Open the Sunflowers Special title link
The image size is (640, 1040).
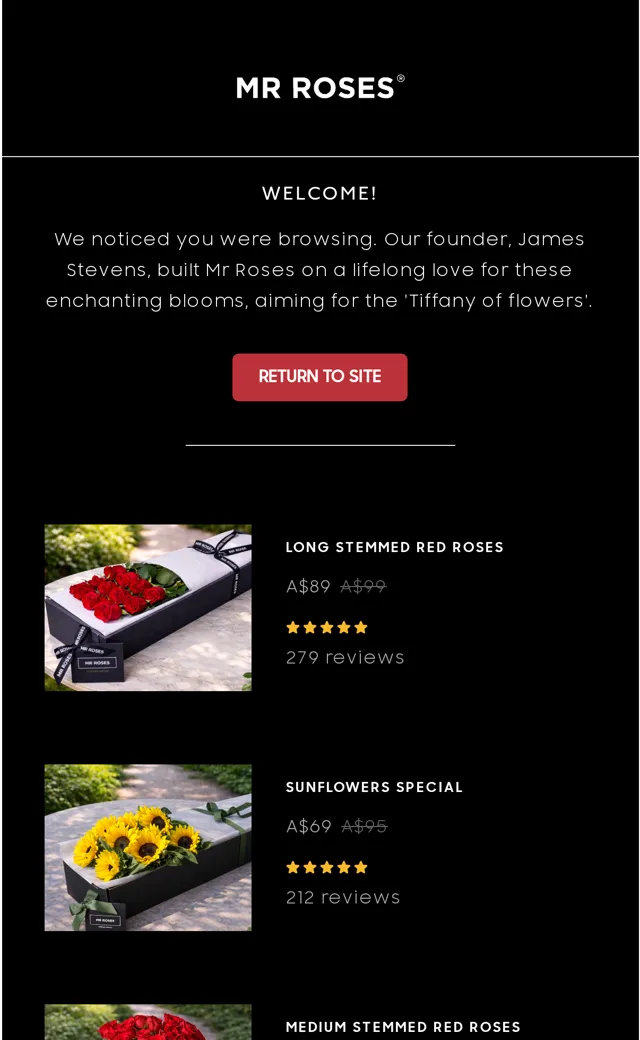(374, 787)
